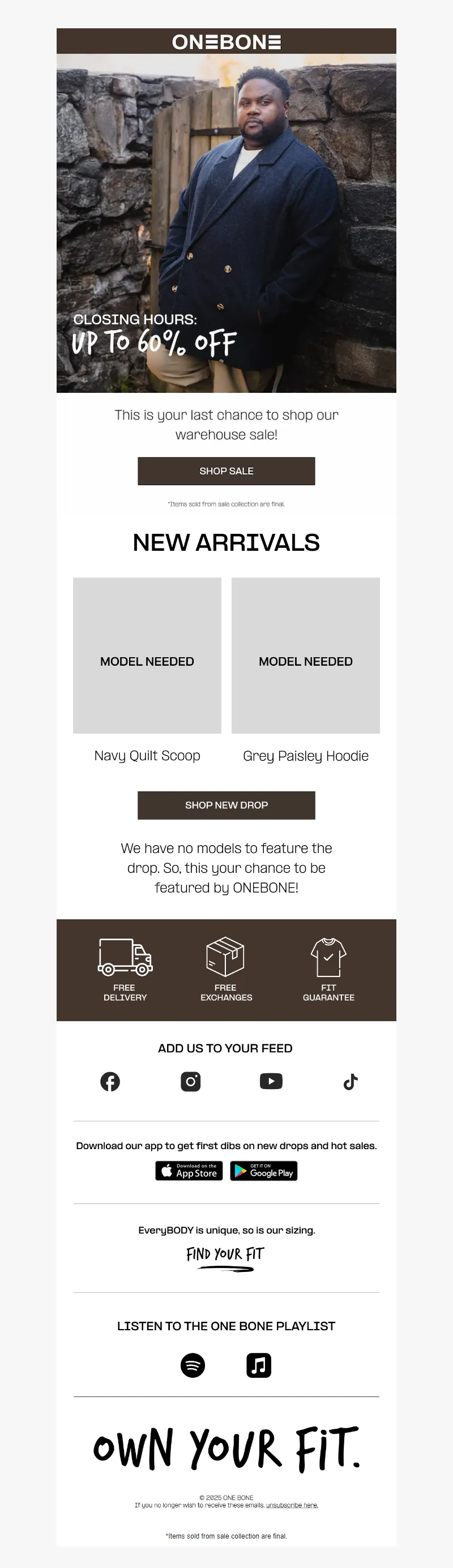
Task: Open the playlist in Apple Music
Action: tap(259, 1365)
